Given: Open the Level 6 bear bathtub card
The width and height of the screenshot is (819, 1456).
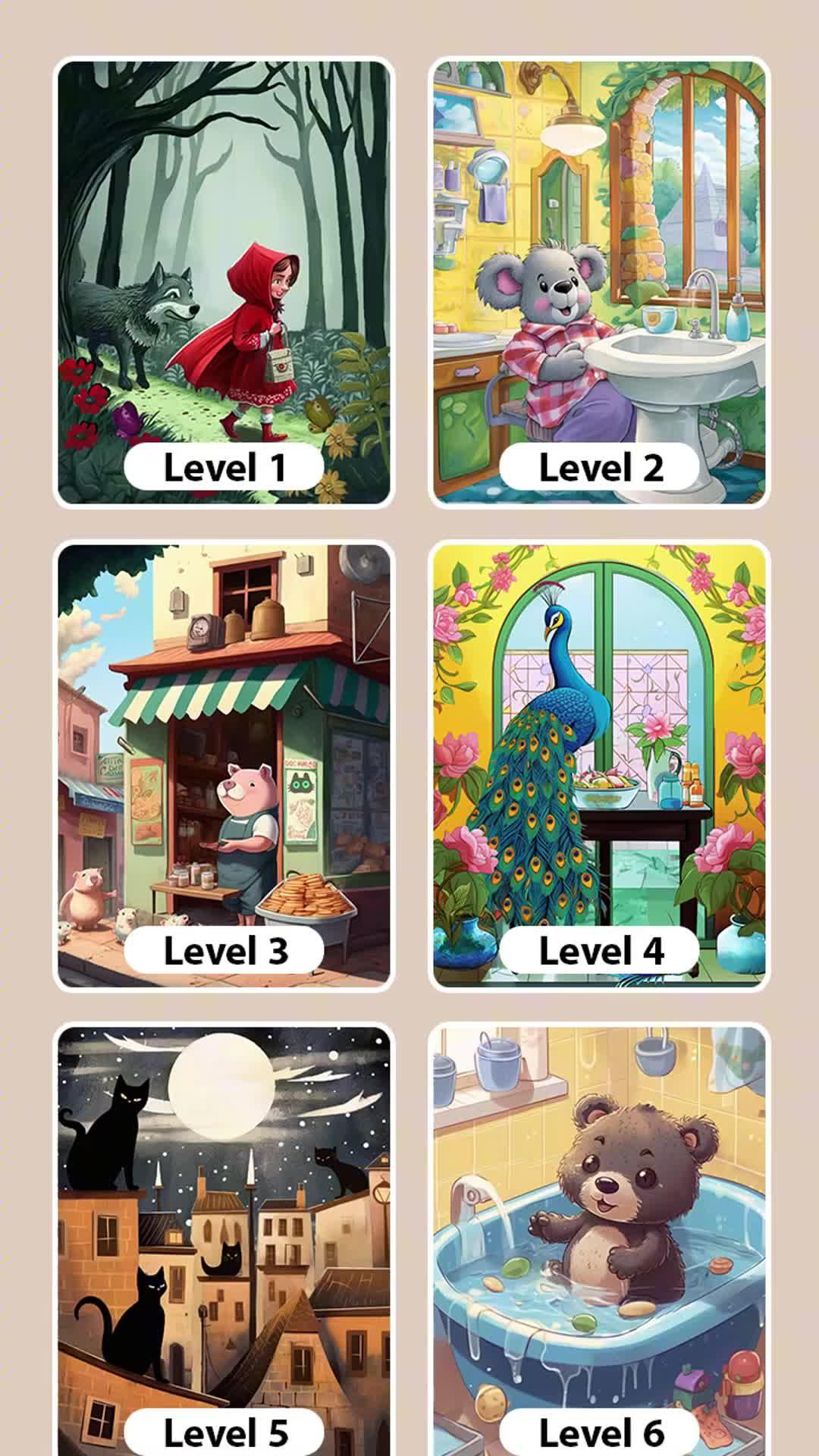Looking at the screenshot, I should coord(599,1244).
